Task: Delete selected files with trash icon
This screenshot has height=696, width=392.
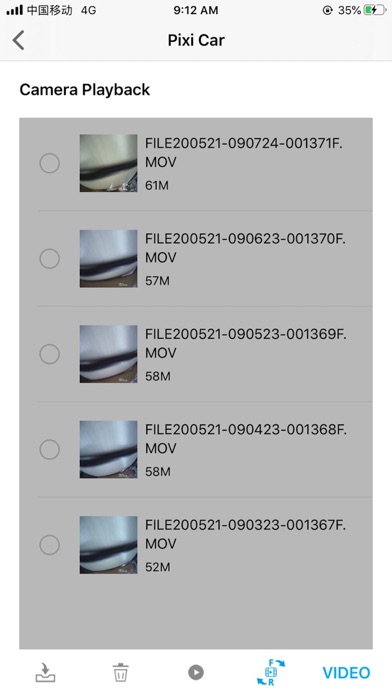Action: pyautogui.click(x=120, y=672)
